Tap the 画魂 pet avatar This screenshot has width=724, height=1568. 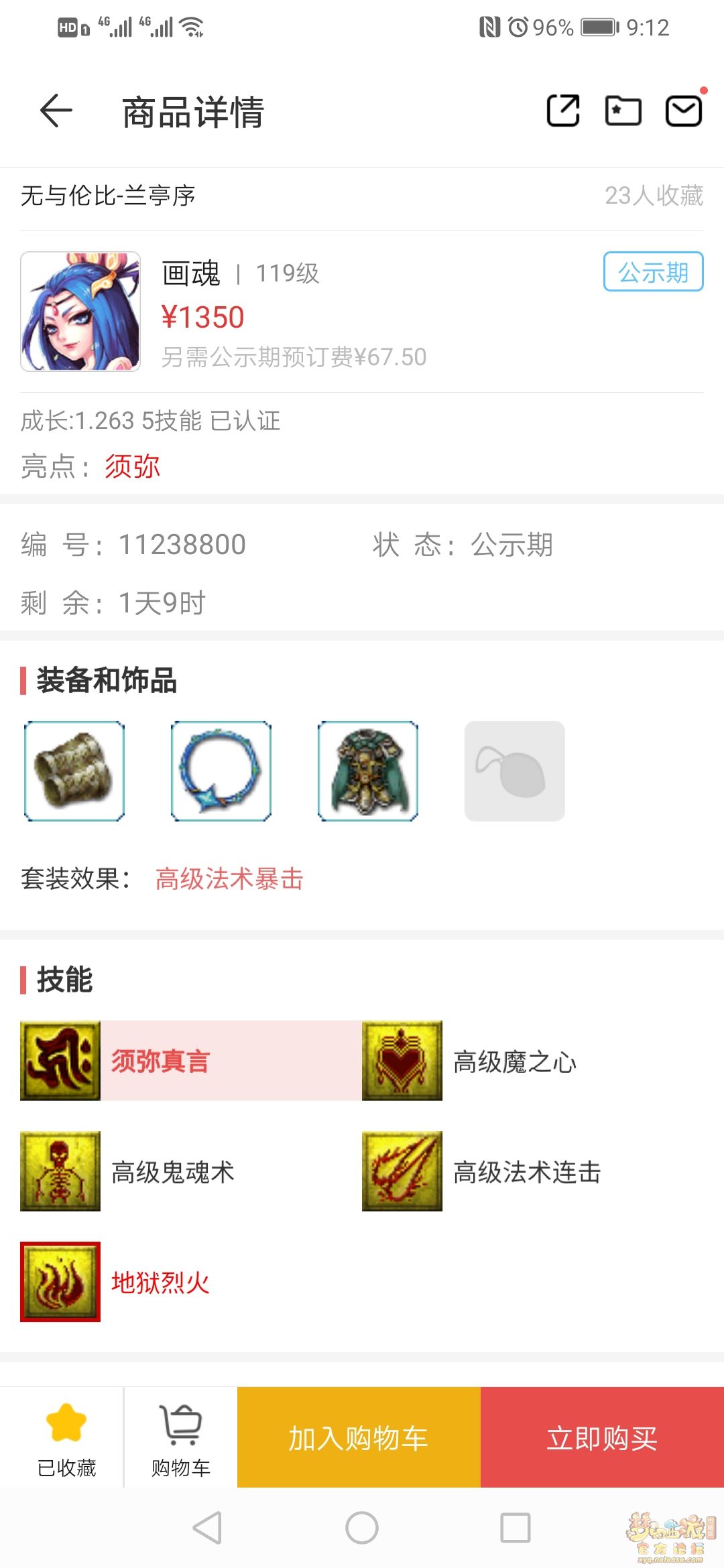click(x=80, y=312)
